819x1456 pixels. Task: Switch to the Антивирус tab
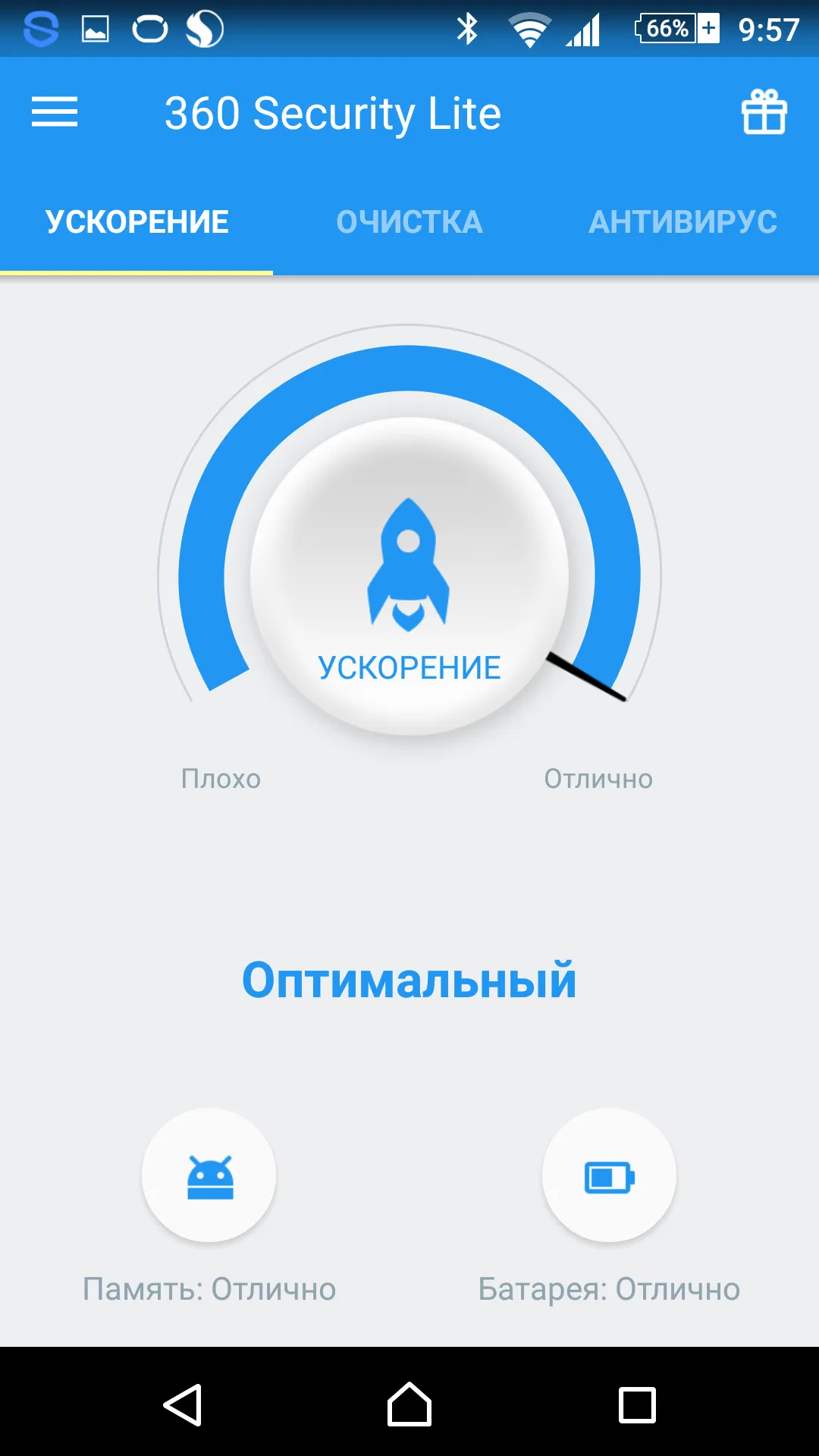[x=682, y=222]
